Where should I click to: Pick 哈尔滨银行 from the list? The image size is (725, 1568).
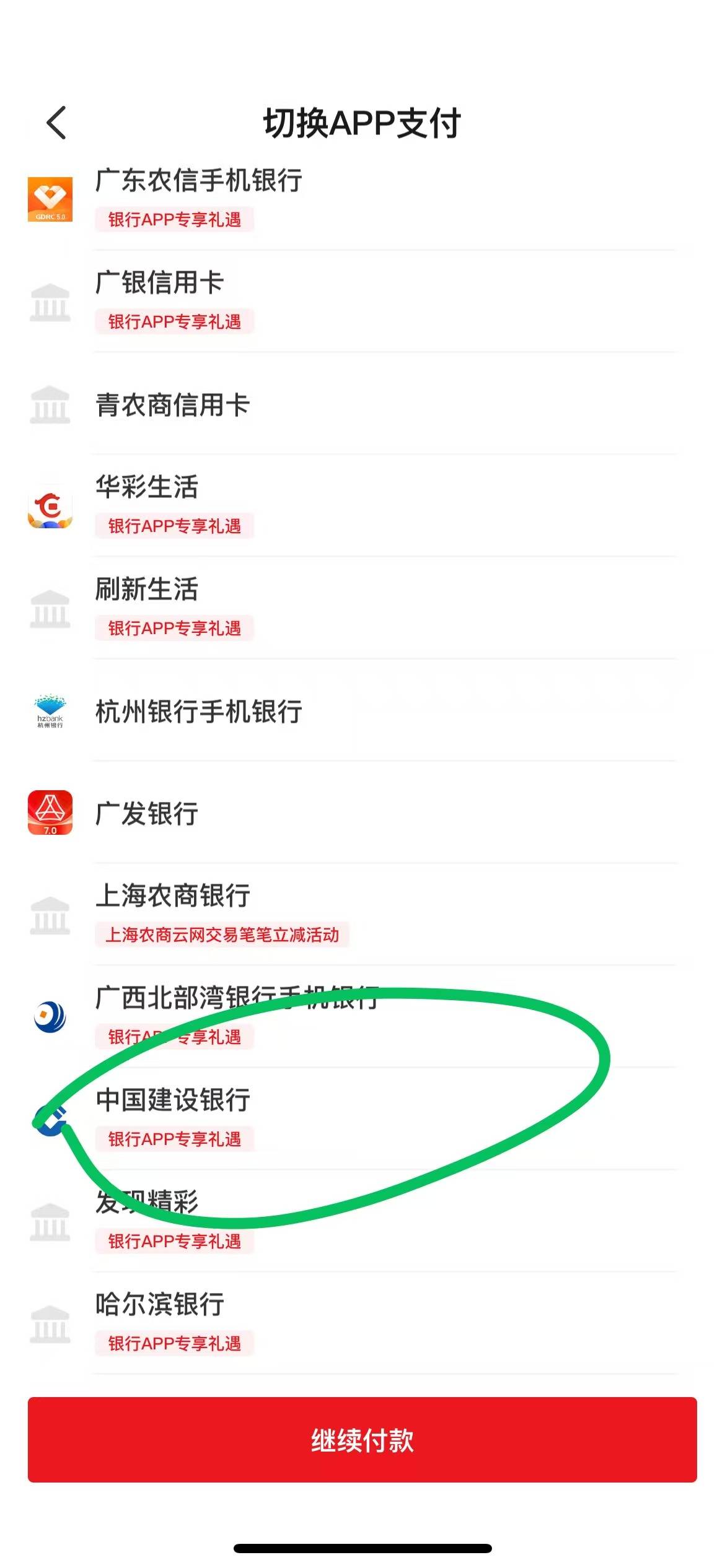point(160,1305)
